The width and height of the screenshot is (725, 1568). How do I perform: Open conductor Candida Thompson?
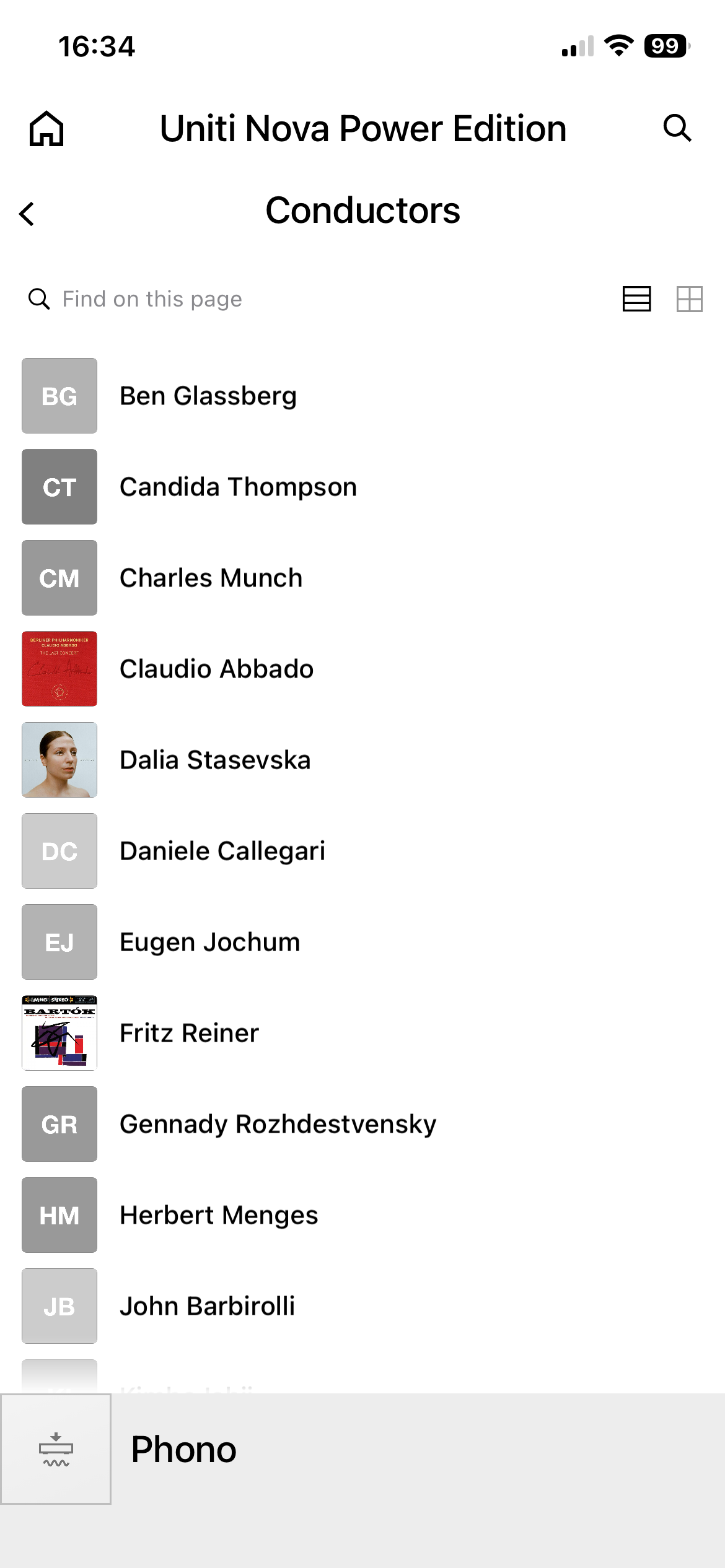coord(237,487)
